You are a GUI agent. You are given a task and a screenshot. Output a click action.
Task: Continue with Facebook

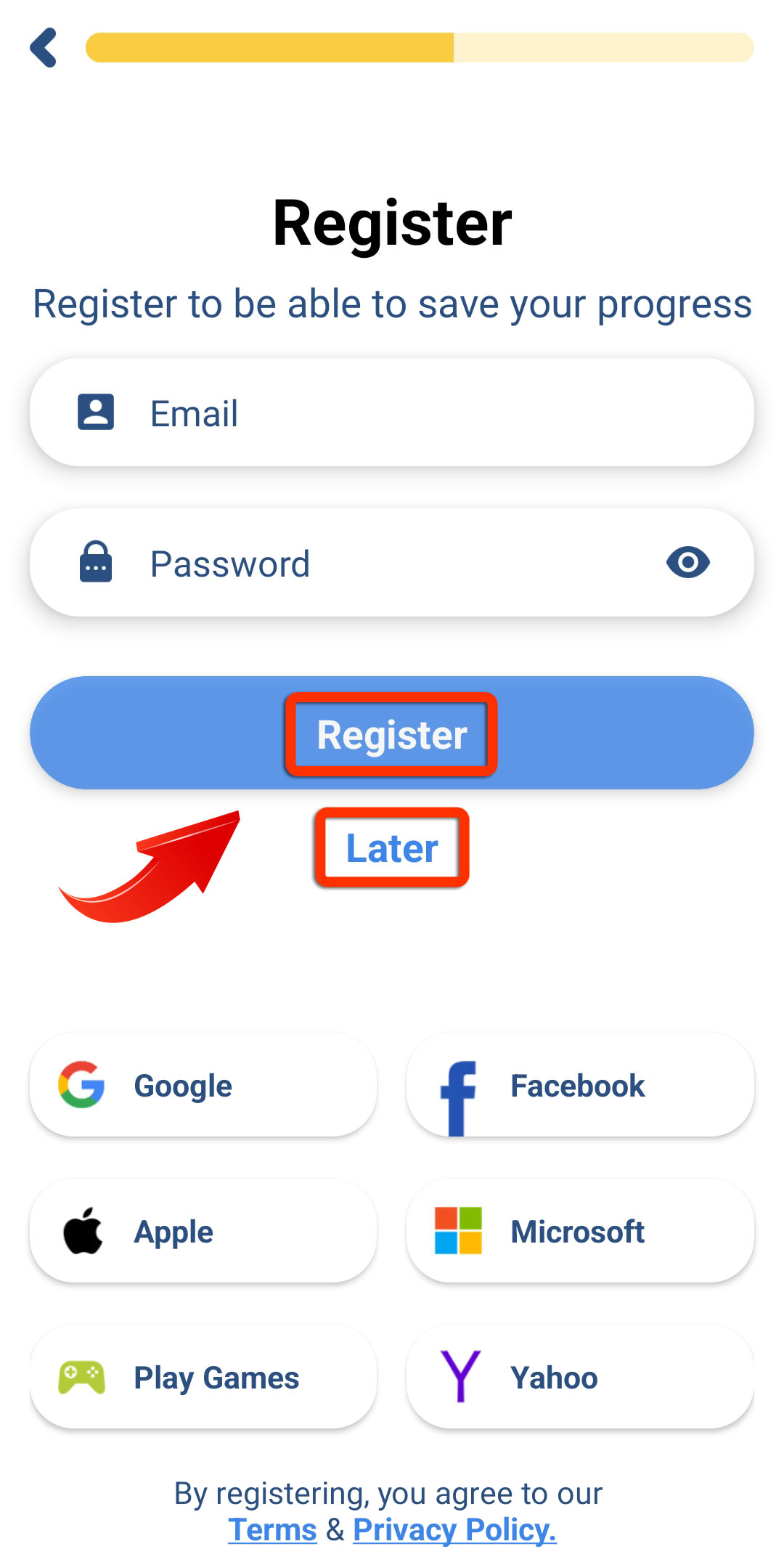tap(580, 1085)
